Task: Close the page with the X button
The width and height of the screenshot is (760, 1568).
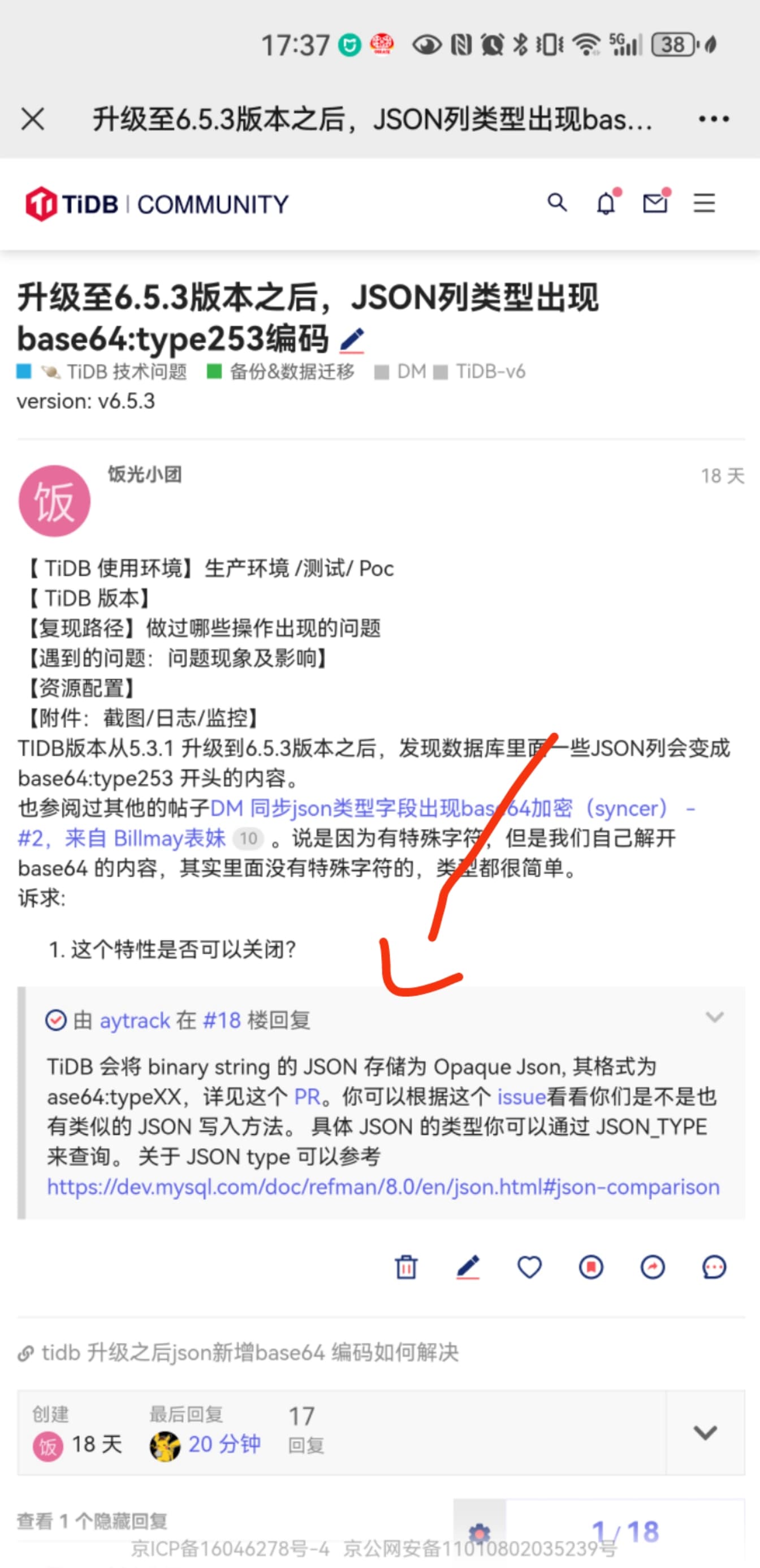Action: click(x=32, y=119)
